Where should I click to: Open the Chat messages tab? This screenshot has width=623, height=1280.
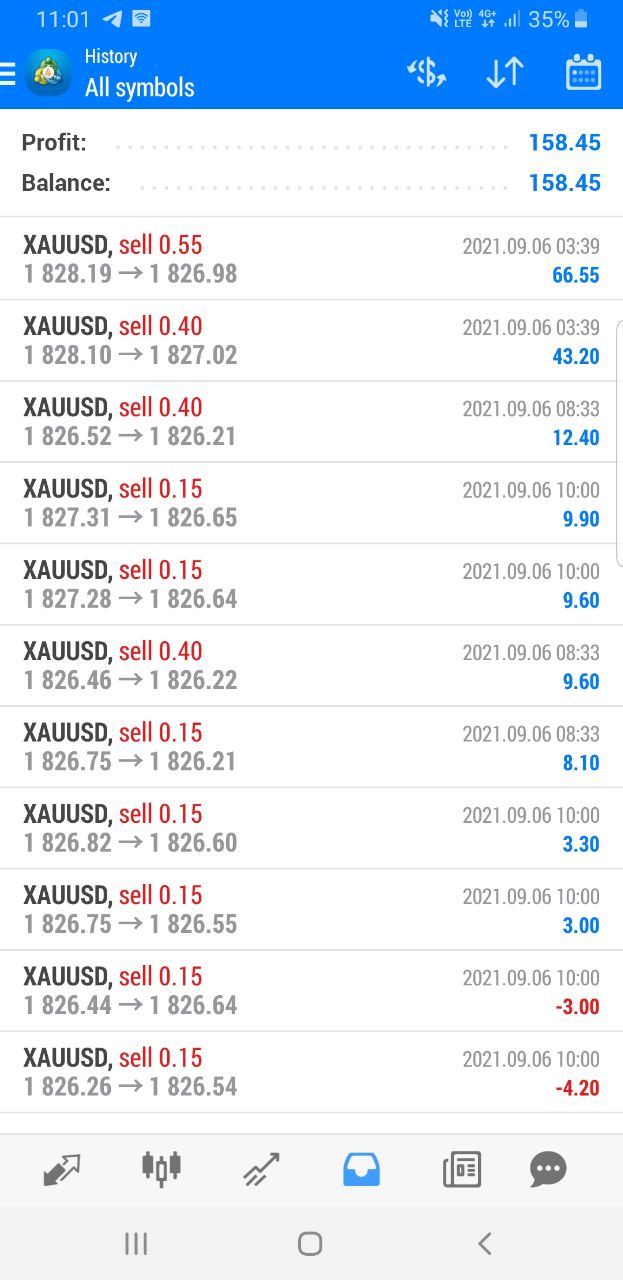[x=548, y=1168]
